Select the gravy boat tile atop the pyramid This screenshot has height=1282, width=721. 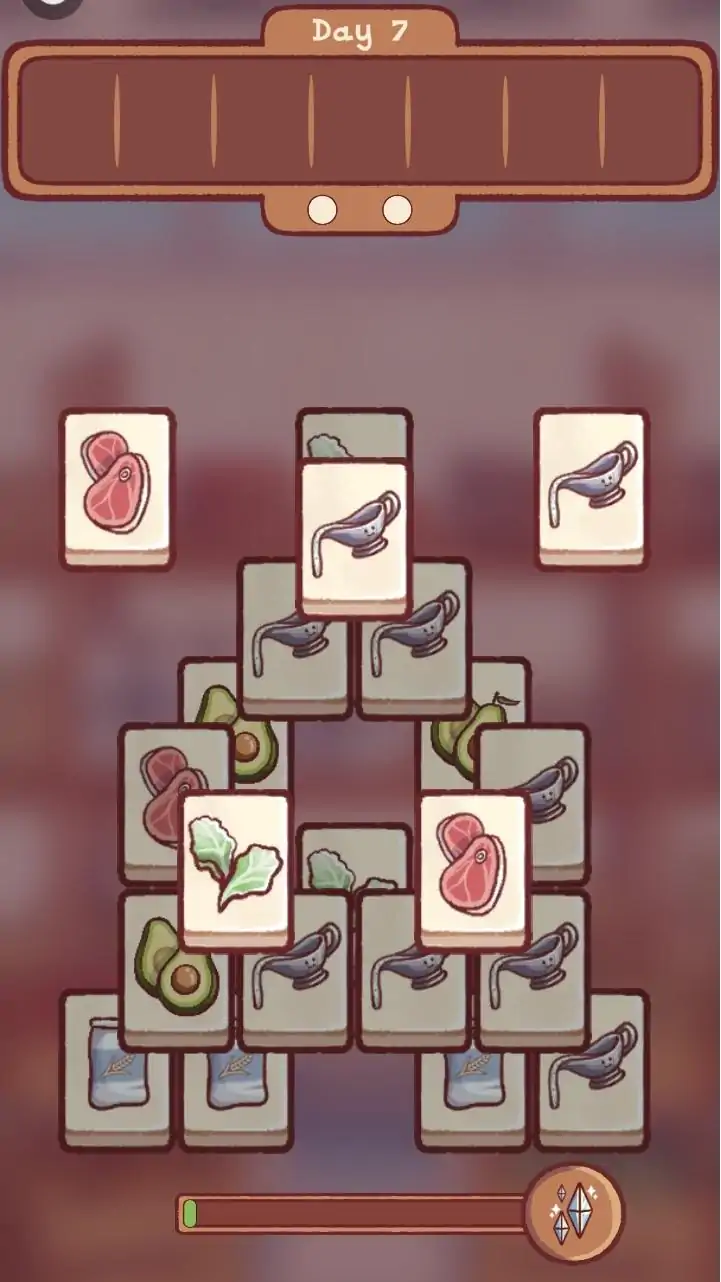pos(354,535)
